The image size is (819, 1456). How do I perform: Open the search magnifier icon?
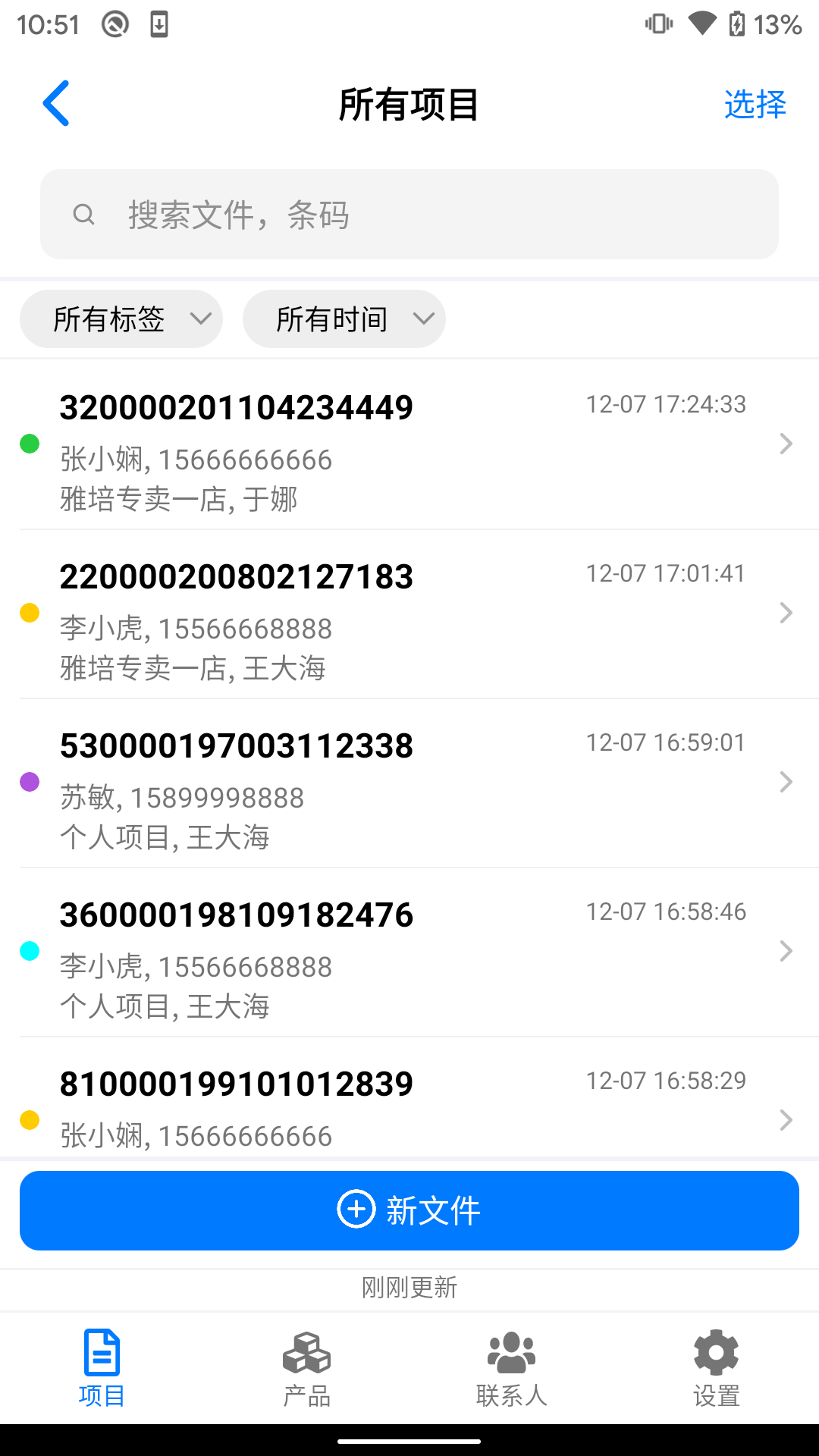[x=85, y=215]
